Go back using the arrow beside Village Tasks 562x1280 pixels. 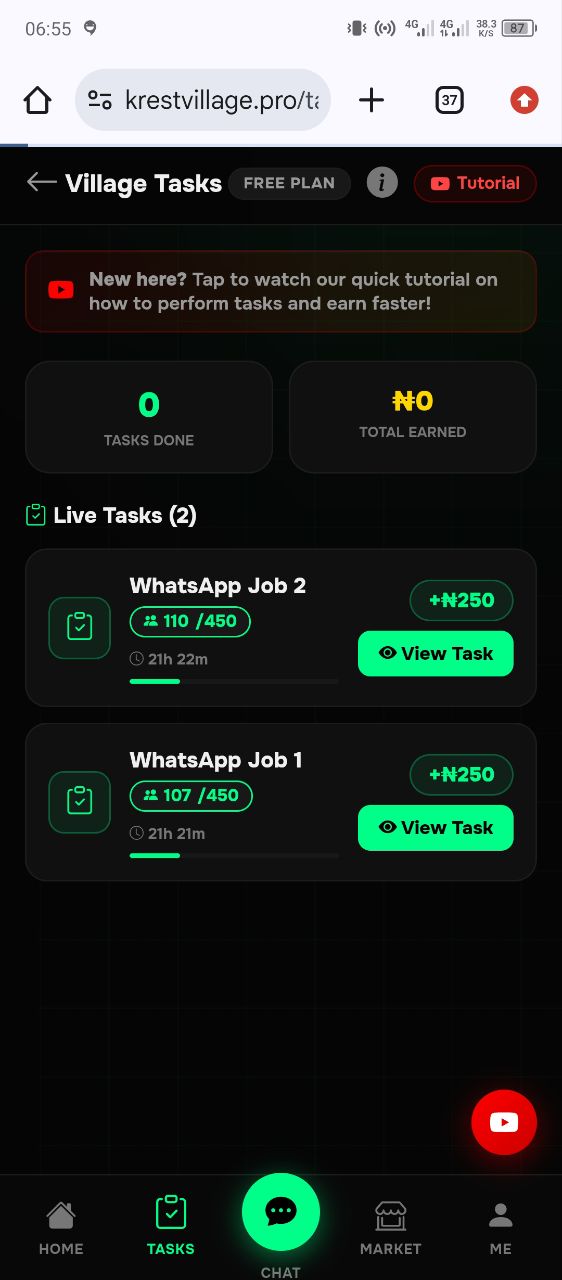click(x=42, y=182)
